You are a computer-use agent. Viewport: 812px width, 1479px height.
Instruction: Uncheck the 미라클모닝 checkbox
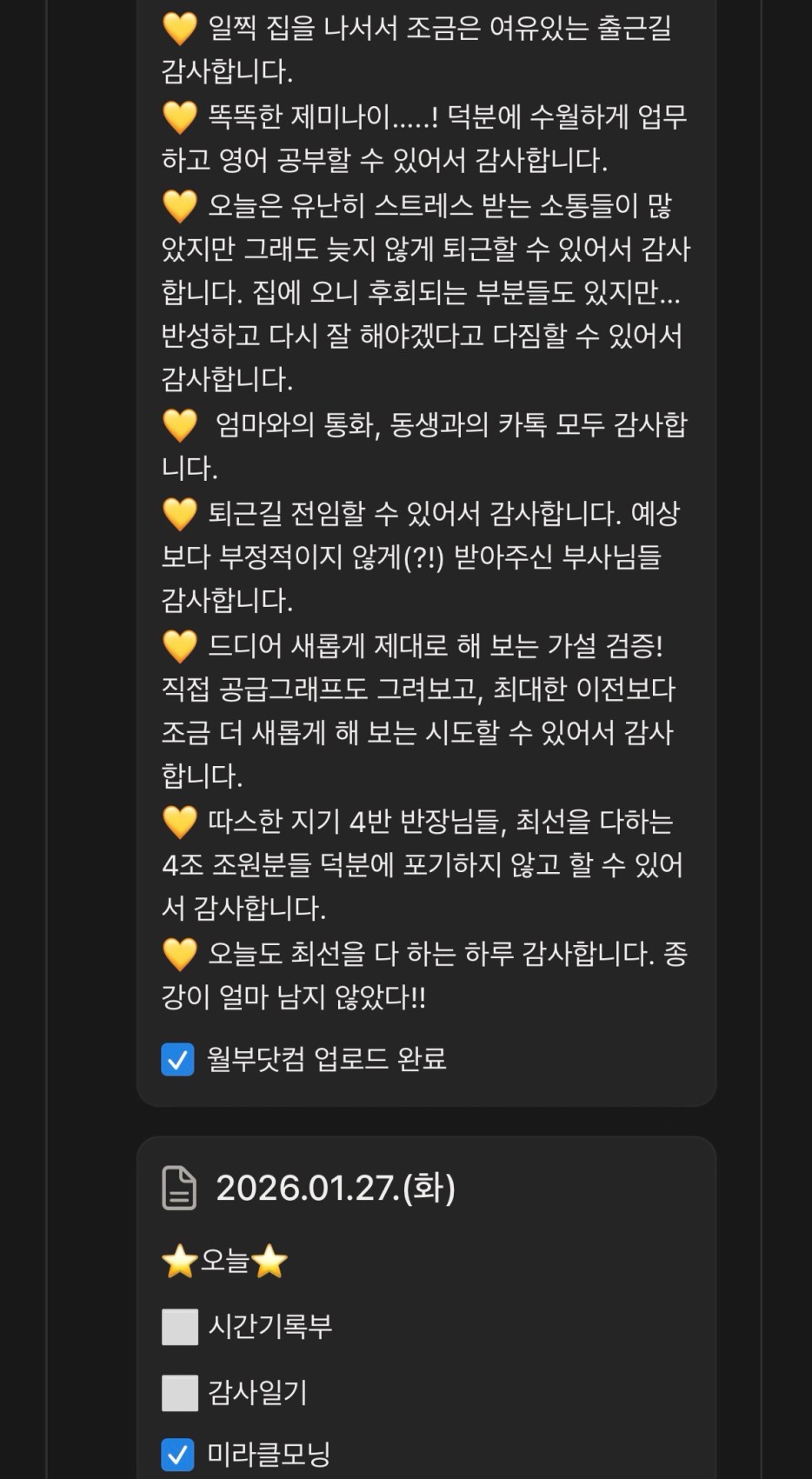click(178, 1455)
